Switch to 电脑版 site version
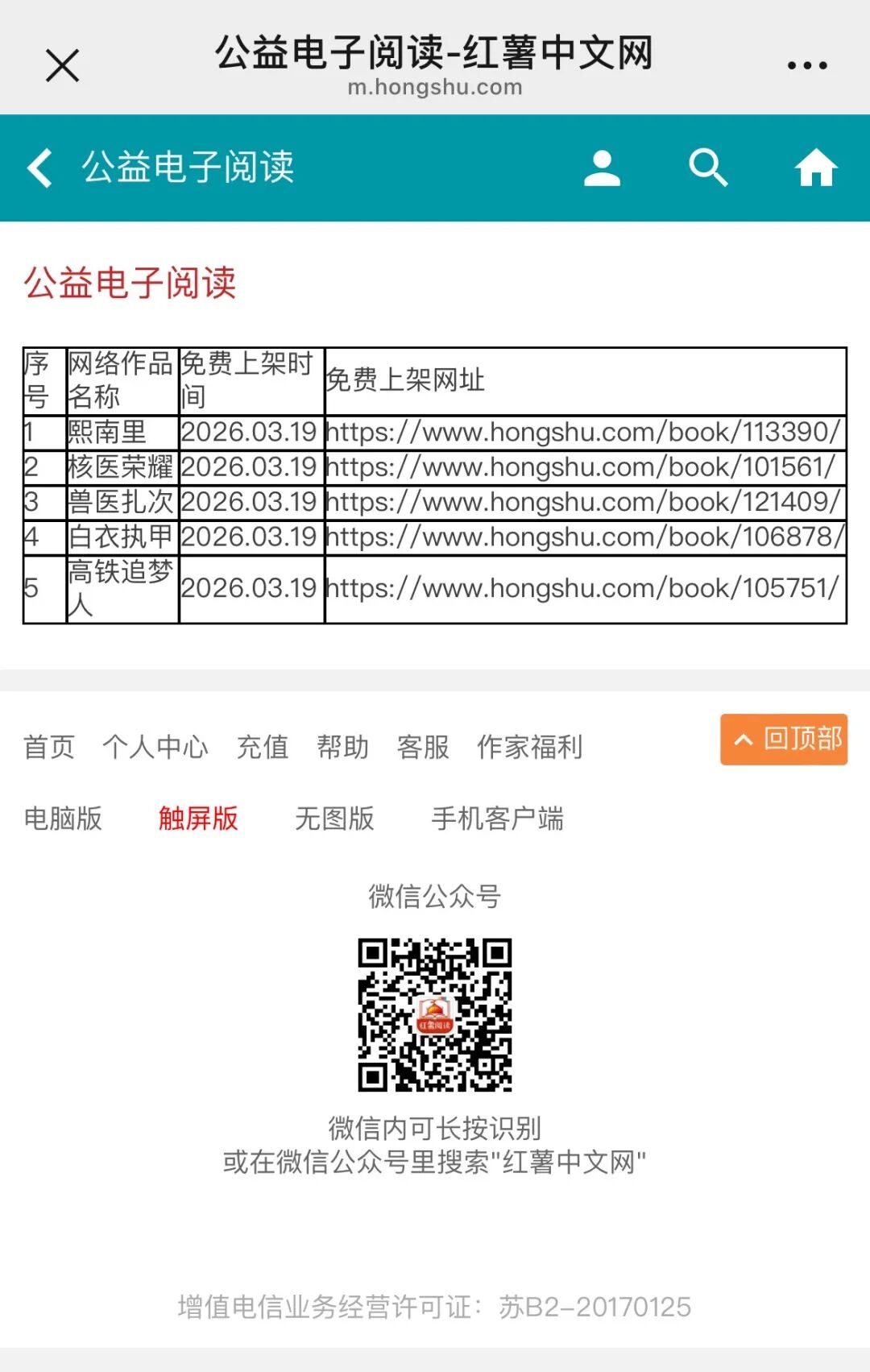The height and width of the screenshot is (1372, 870). click(63, 819)
